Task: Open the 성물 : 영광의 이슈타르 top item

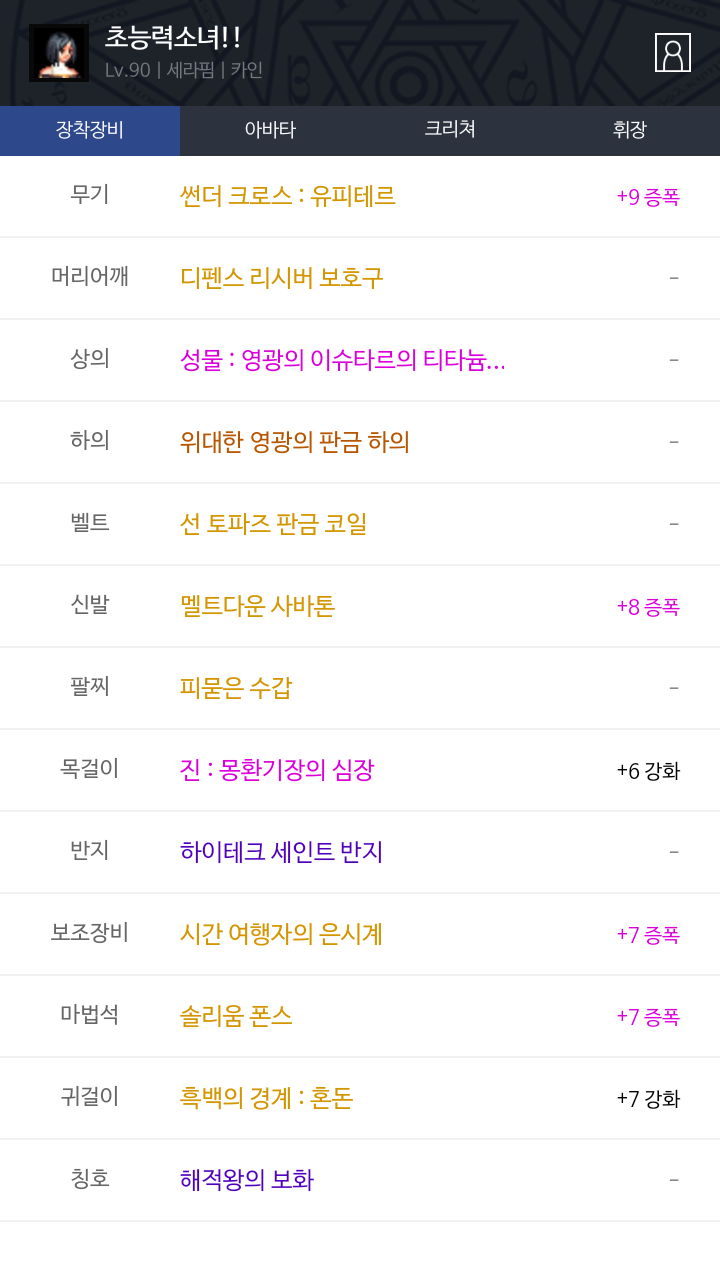Action: click(x=343, y=360)
